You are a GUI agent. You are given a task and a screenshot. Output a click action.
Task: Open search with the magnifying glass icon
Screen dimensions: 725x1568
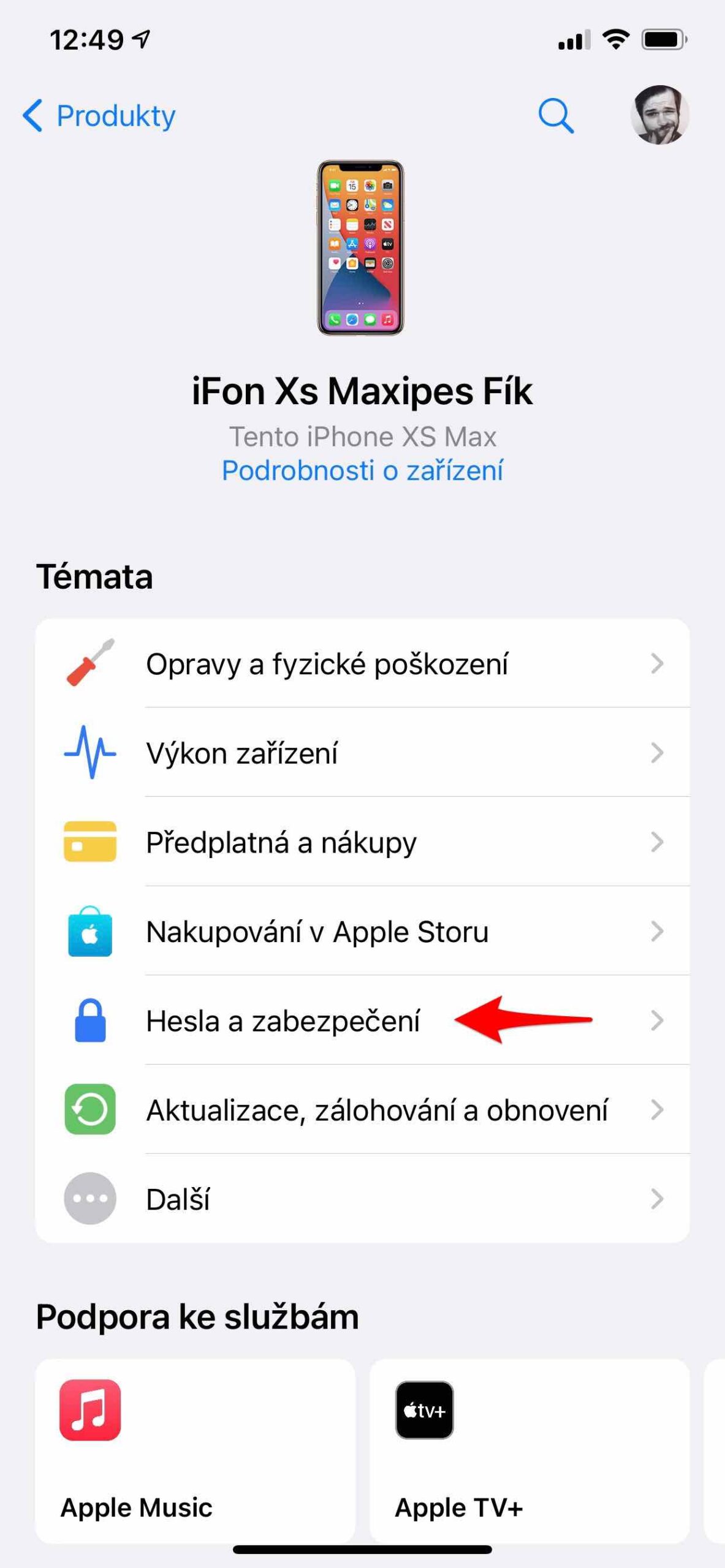click(x=555, y=115)
